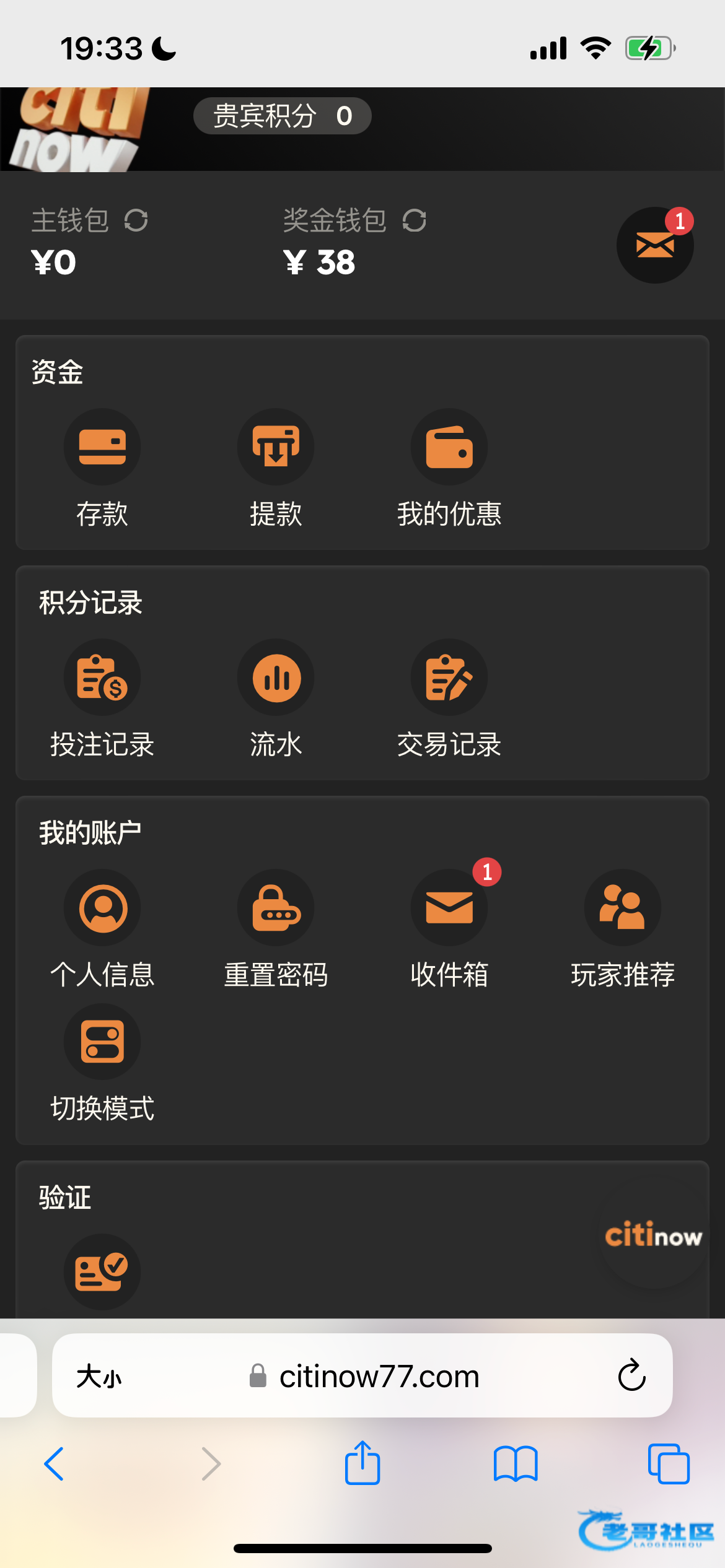Open the ID verification icon under 验证
The image size is (725, 1568).
(102, 1271)
